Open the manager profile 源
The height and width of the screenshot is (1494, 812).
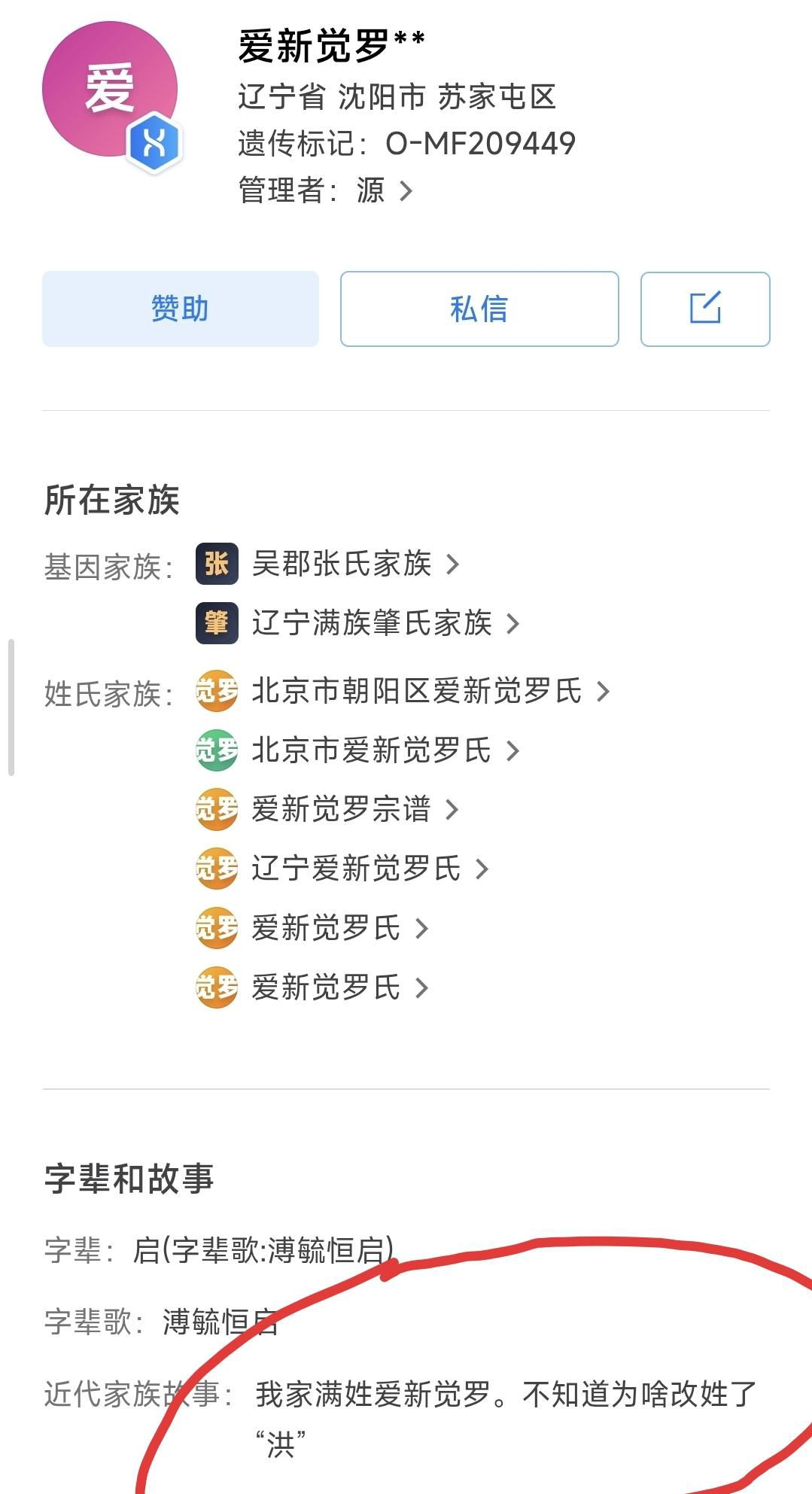[x=384, y=190]
